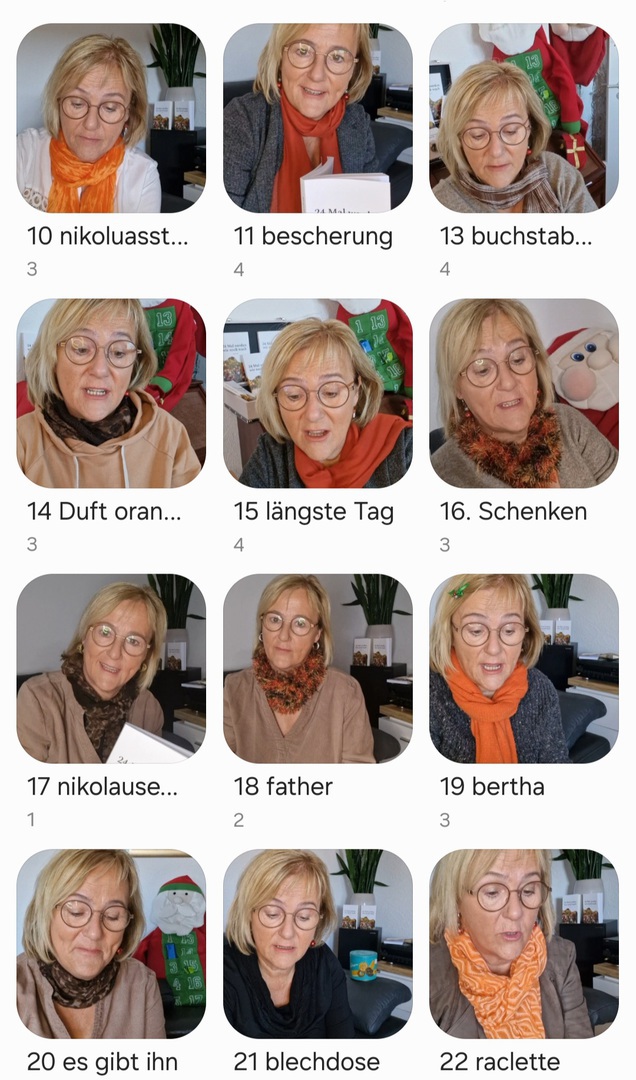The image size is (636, 1080).
Task: Open the '10 nikoluasst...' album
Action: [x=111, y=118]
